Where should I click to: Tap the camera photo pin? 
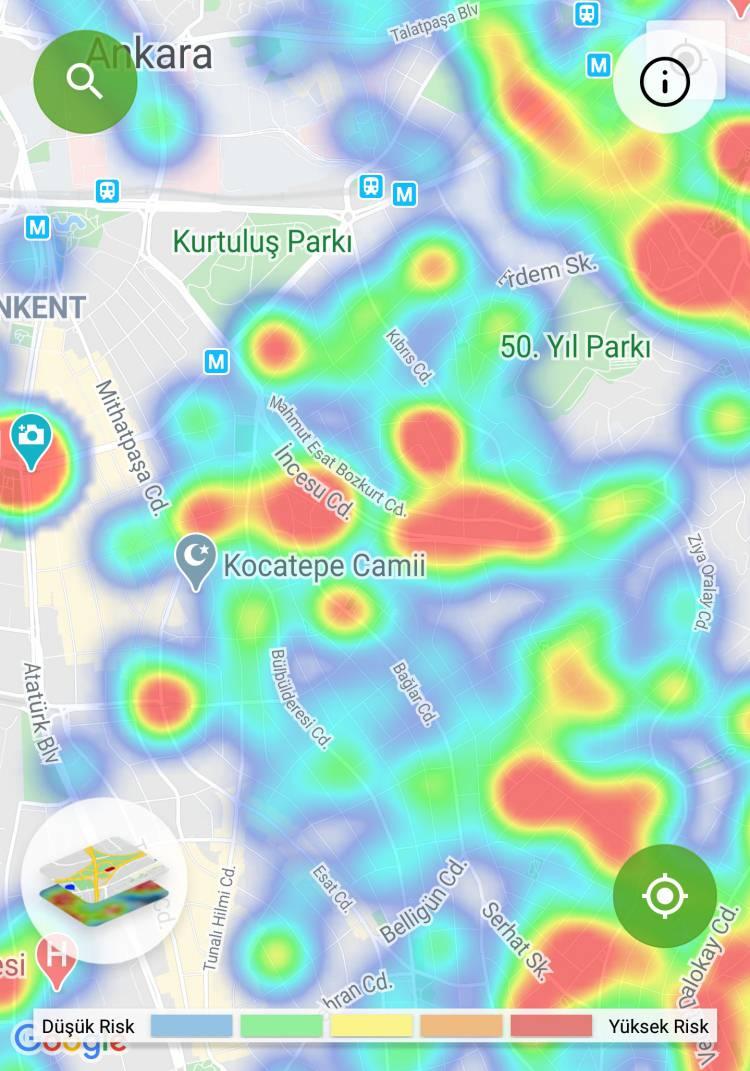[32, 440]
